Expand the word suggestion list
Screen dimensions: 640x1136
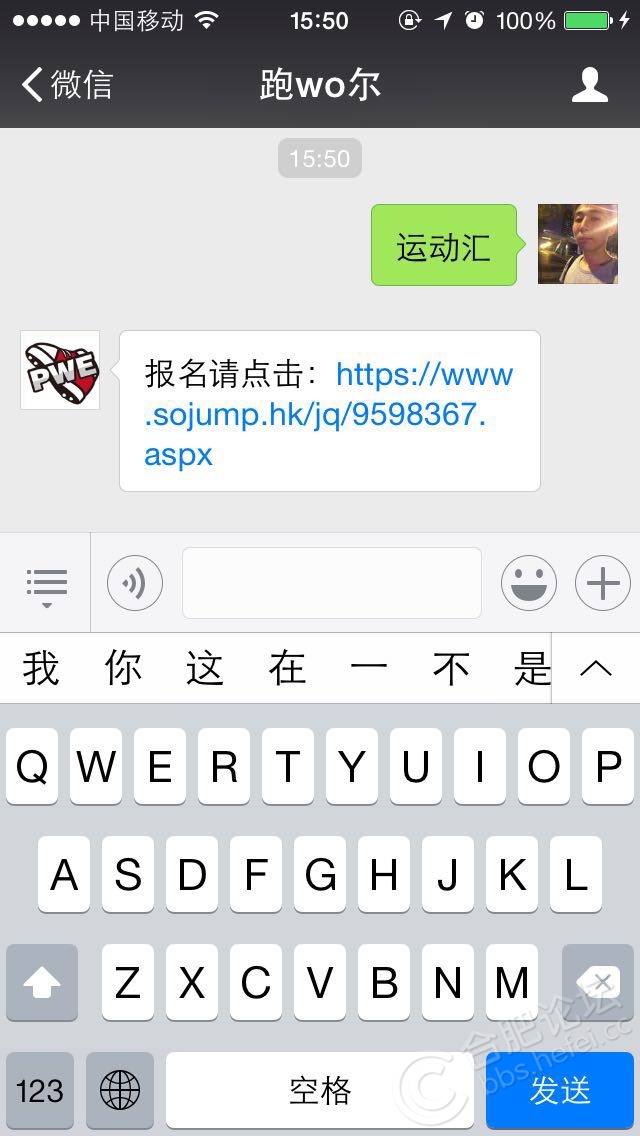pos(596,668)
